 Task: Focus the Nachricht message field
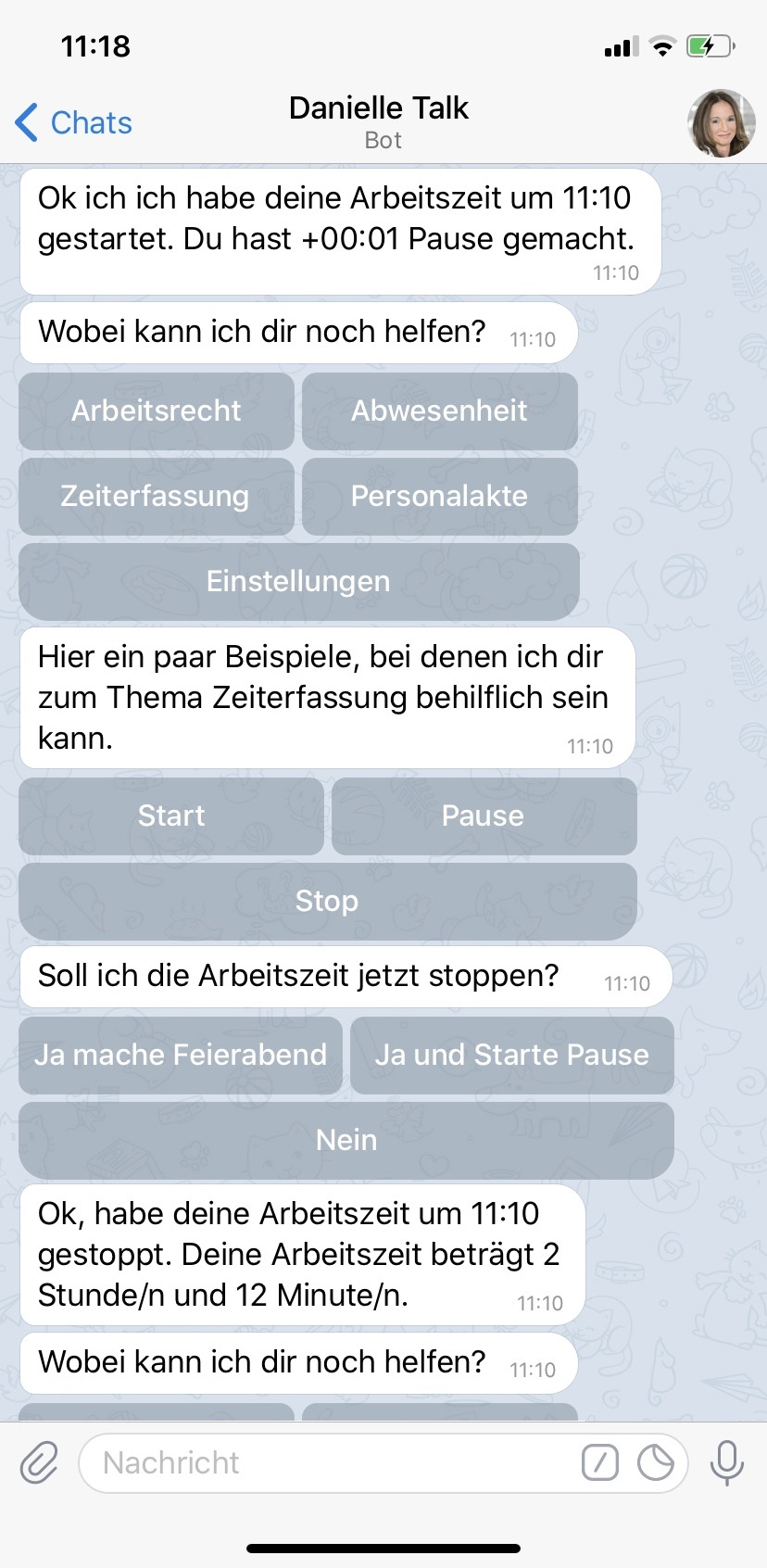[324, 1463]
